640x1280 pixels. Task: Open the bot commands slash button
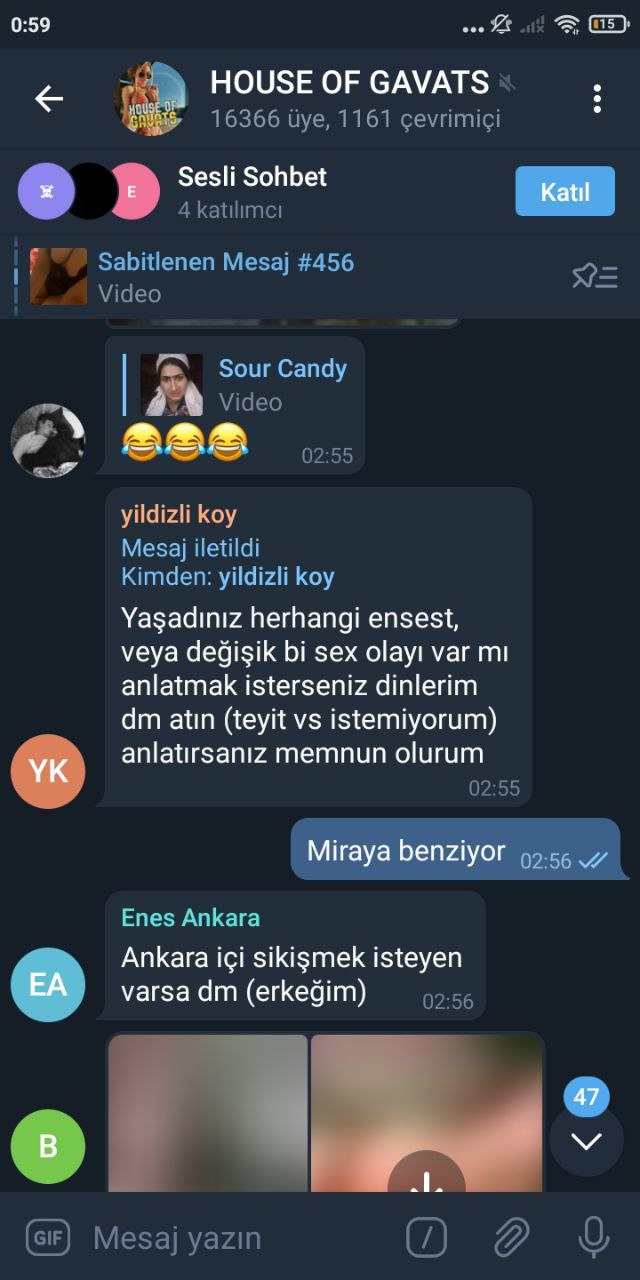[426, 1238]
